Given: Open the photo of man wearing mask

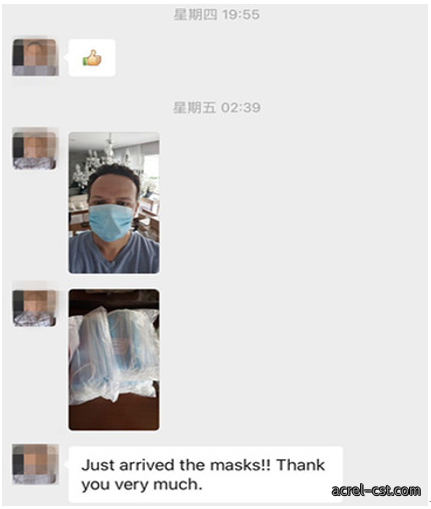Looking at the screenshot, I should tap(114, 203).
